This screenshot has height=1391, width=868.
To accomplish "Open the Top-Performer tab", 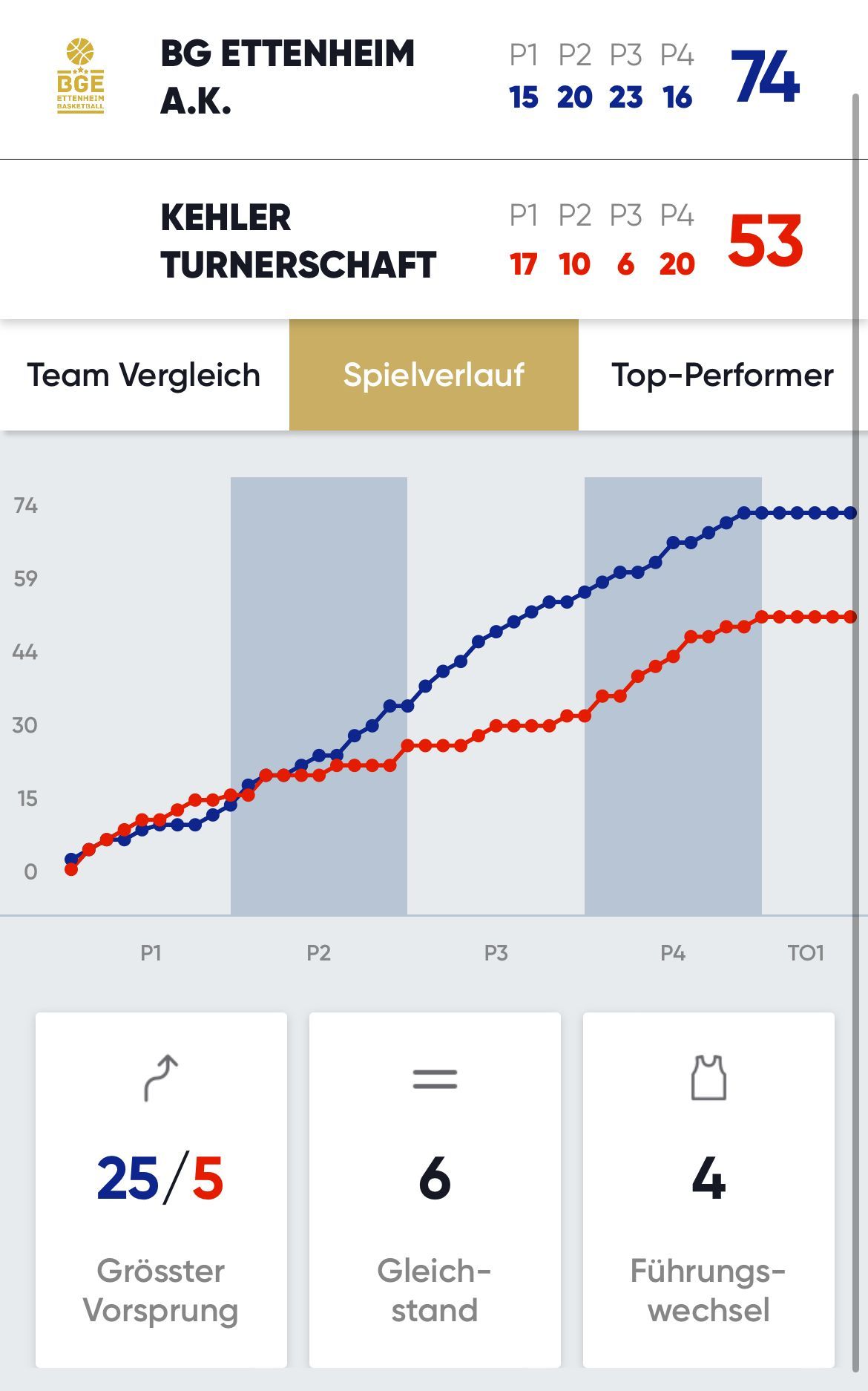I will (x=722, y=375).
